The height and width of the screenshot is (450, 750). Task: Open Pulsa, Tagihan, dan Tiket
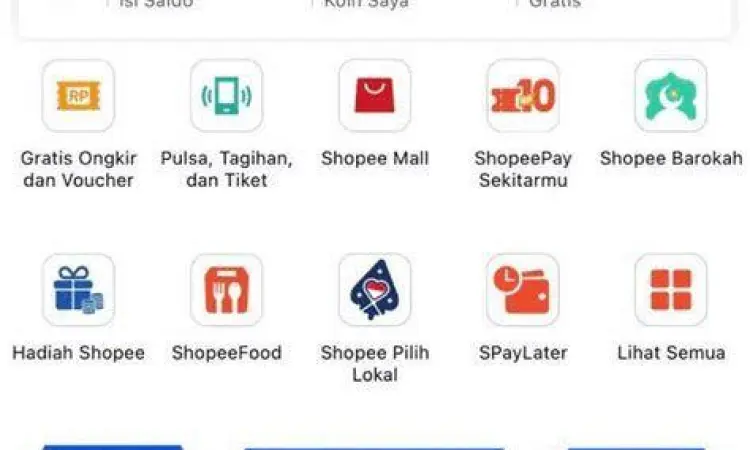226,97
